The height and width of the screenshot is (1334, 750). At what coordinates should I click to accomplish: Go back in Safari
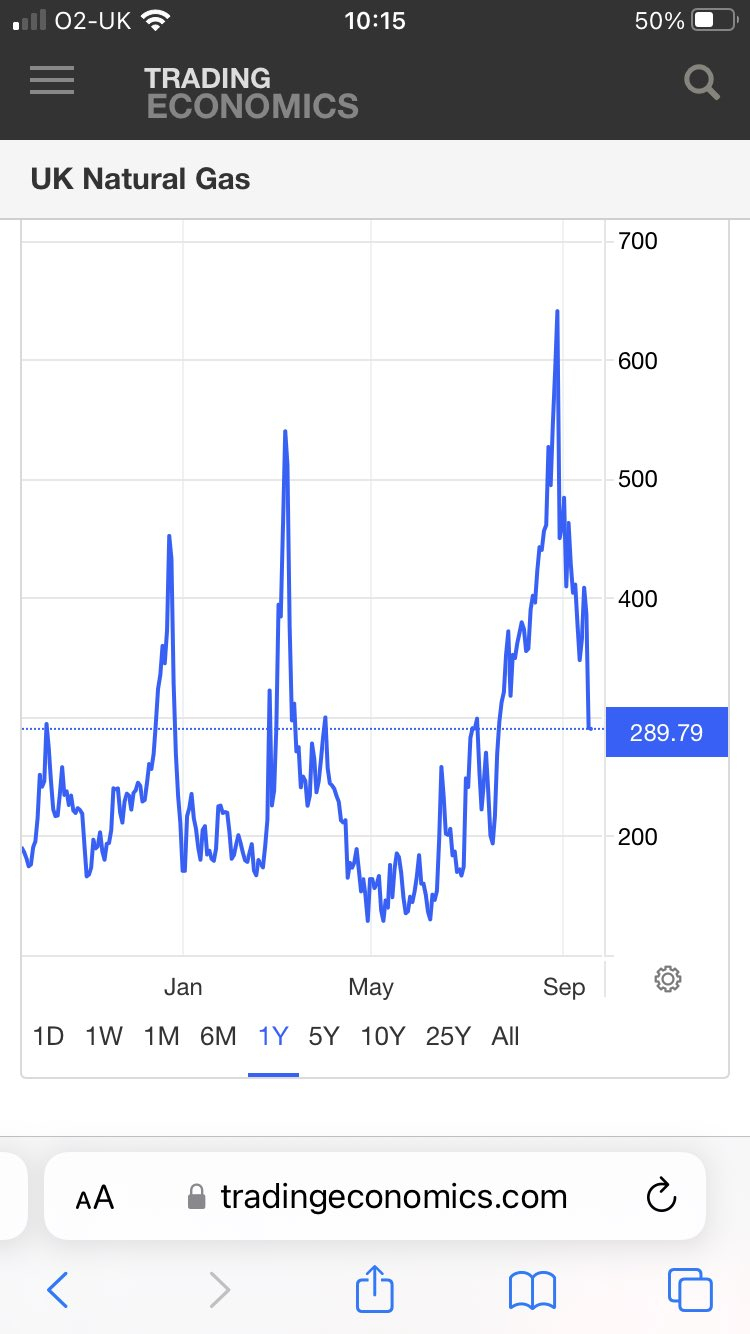click(58, 1290)
